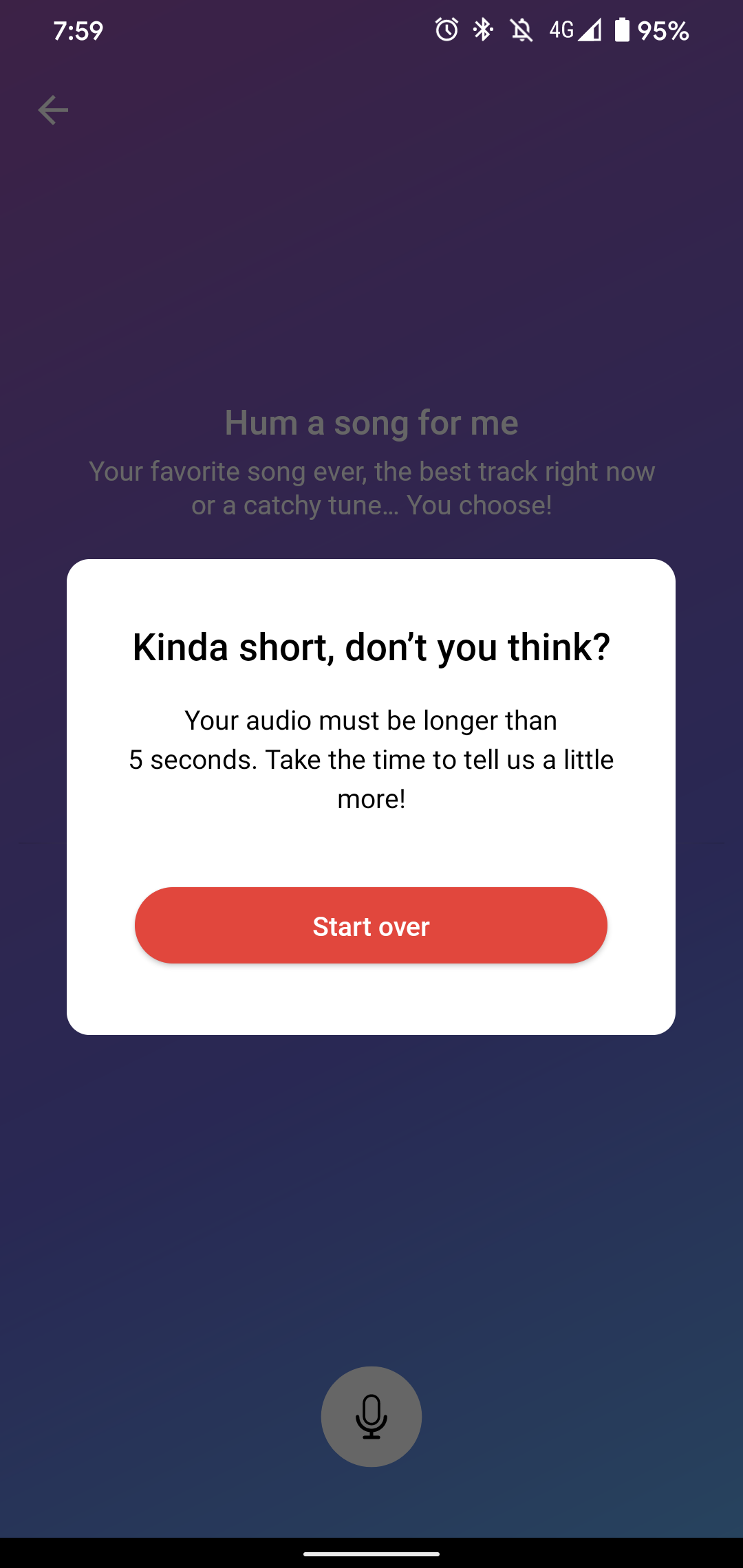Tap the Do Not Disturb icon
This screenshot has width=743, height=1568.
point(521,30)
